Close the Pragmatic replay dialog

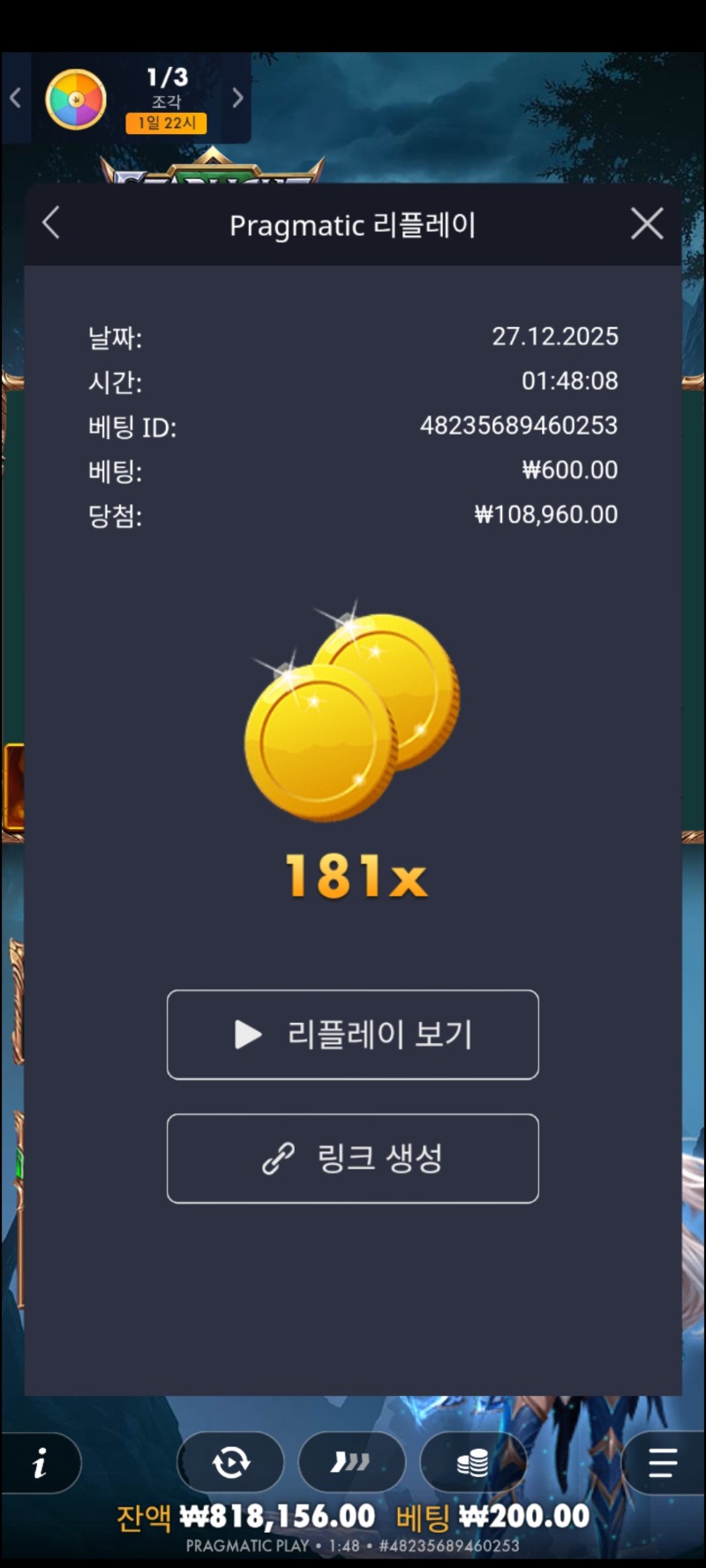[x=647, y=224]
